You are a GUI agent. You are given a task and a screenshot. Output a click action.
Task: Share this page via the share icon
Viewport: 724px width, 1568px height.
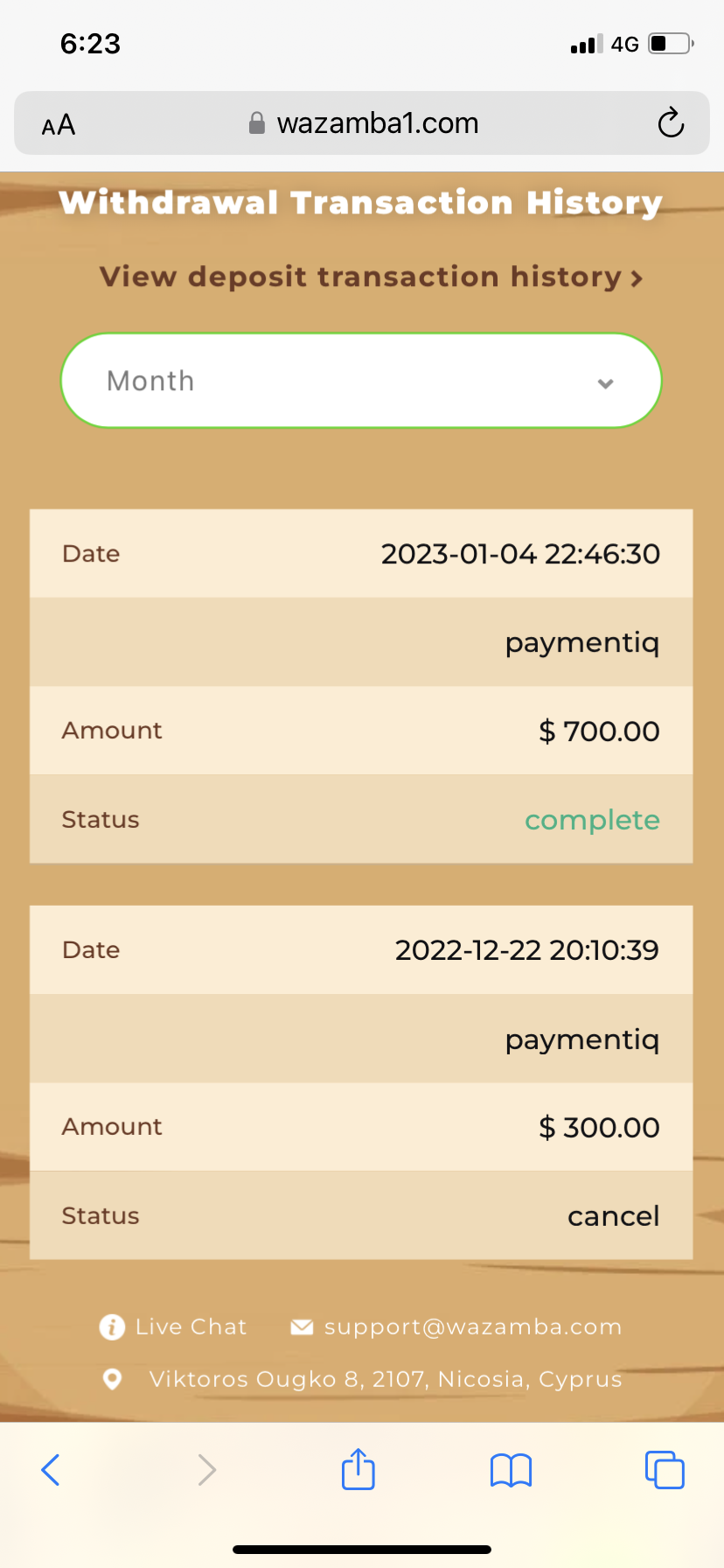(359, 1468)
